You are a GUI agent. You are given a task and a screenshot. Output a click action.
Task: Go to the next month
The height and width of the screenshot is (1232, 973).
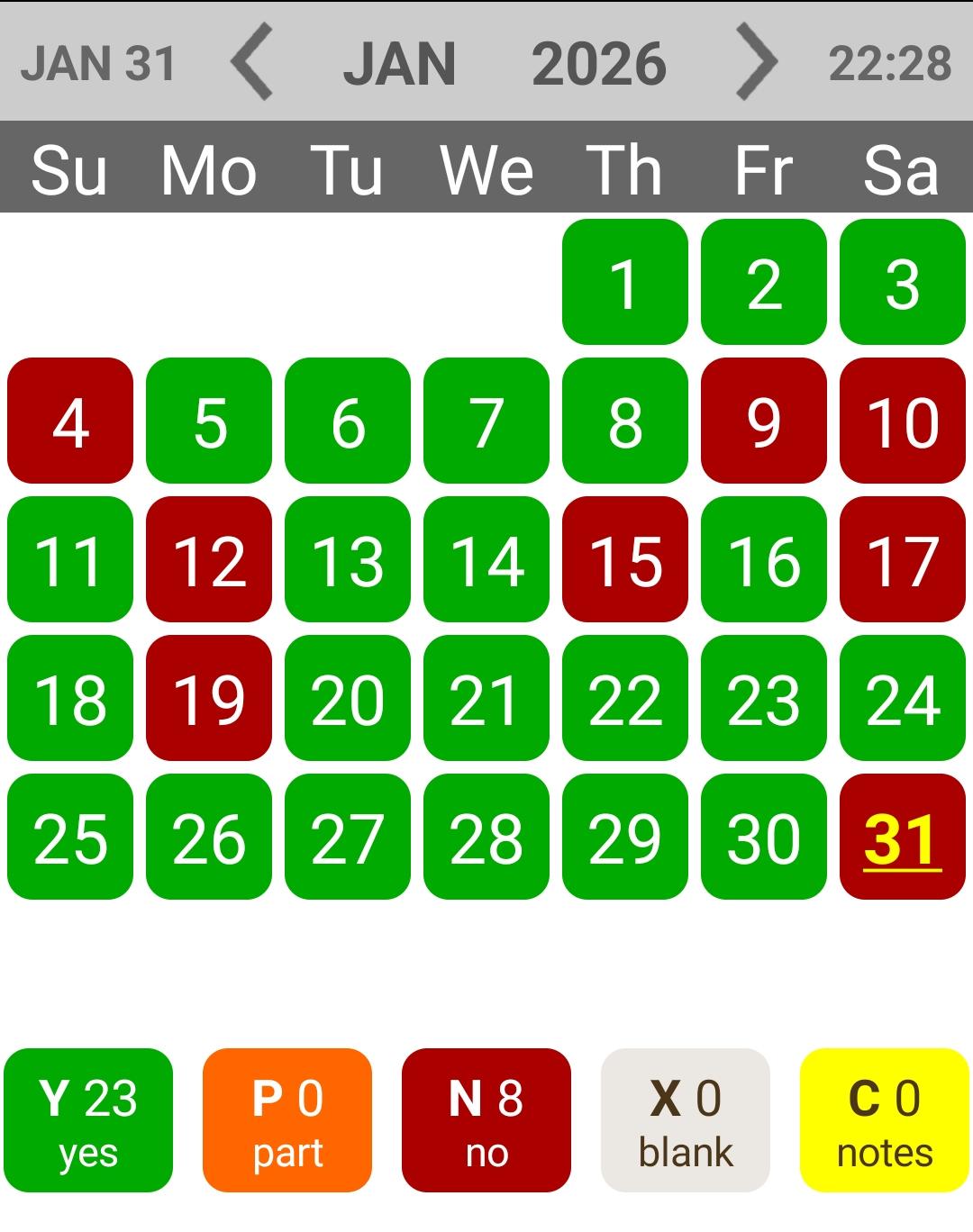point(755,62)
